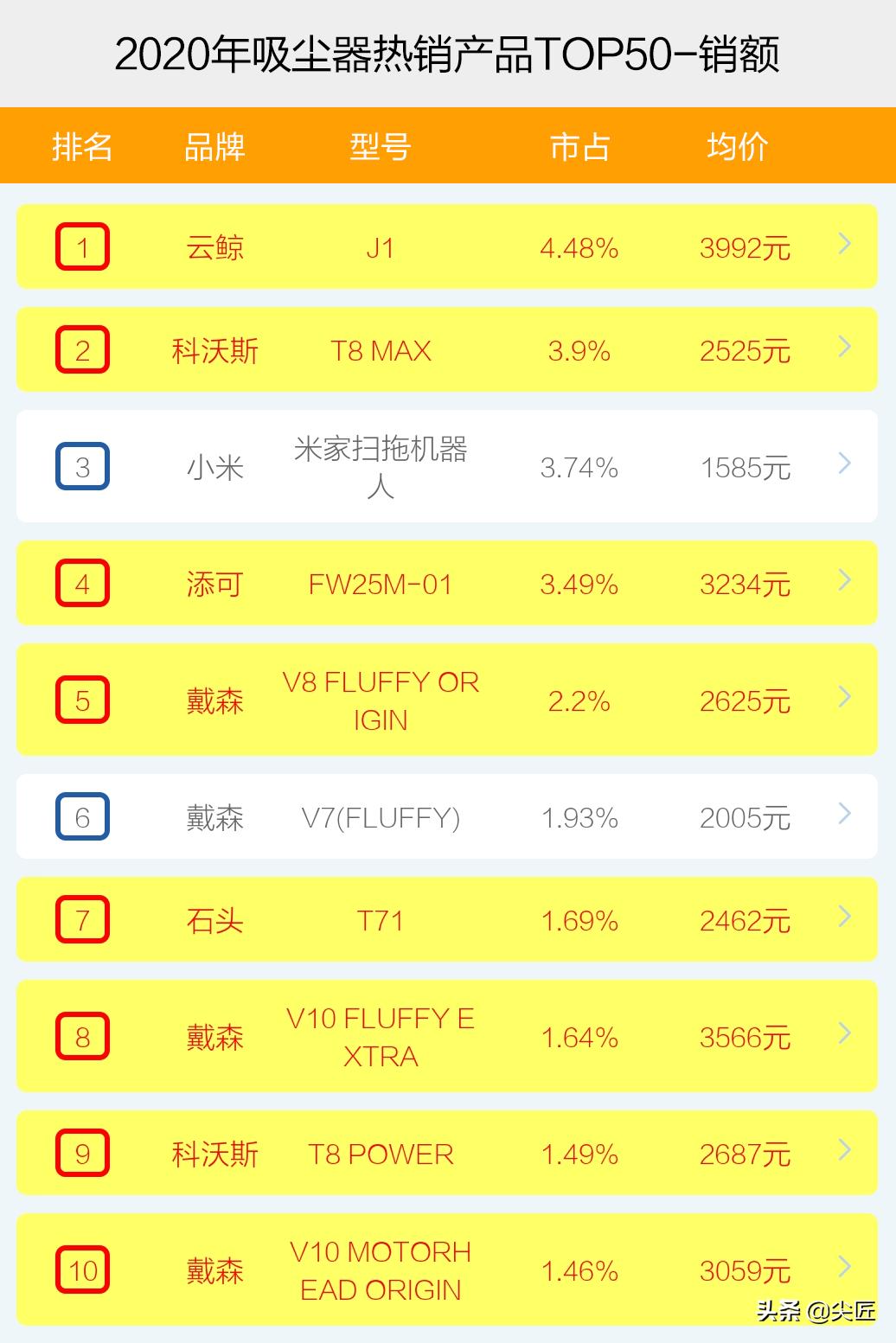The width and height of the screenshot is (896, 1343).
Task: Open the 排名 column header
Action: click(x=82, y=146)
